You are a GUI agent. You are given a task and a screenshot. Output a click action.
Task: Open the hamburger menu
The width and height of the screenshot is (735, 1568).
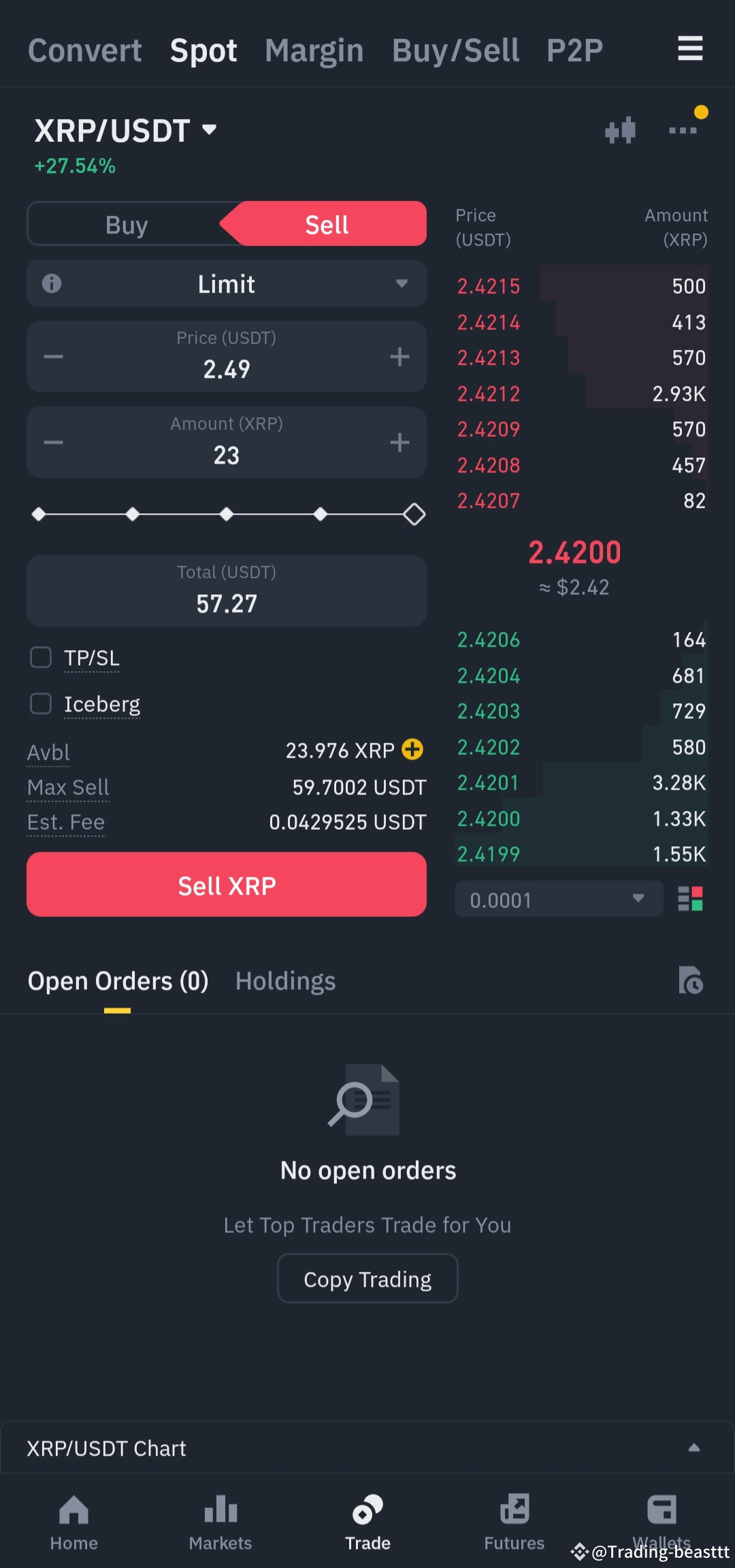690,49
